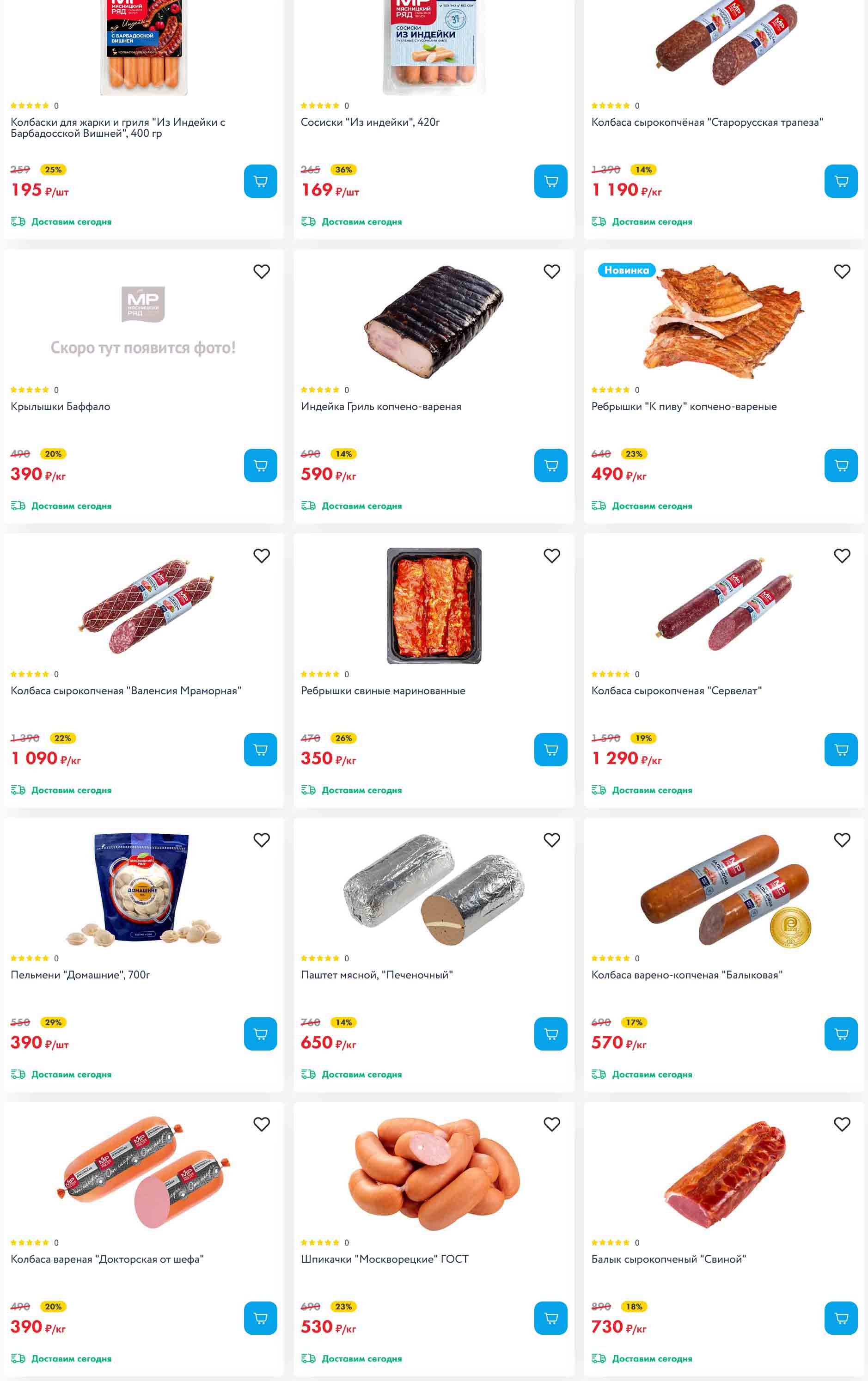Favorite Крылышки Баффало with heart icon

262,271
